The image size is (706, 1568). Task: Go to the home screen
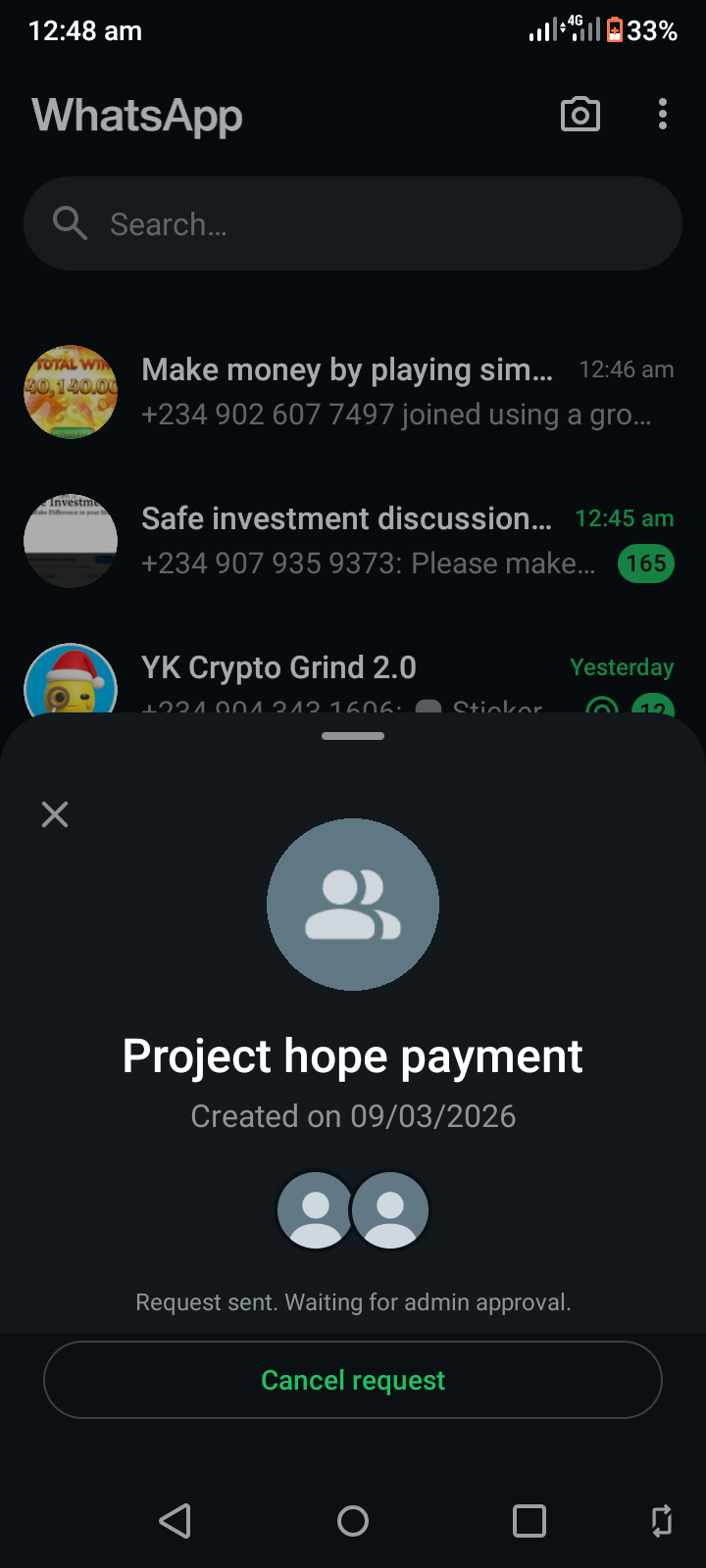pyautogui.click(x=353, y=1521)
